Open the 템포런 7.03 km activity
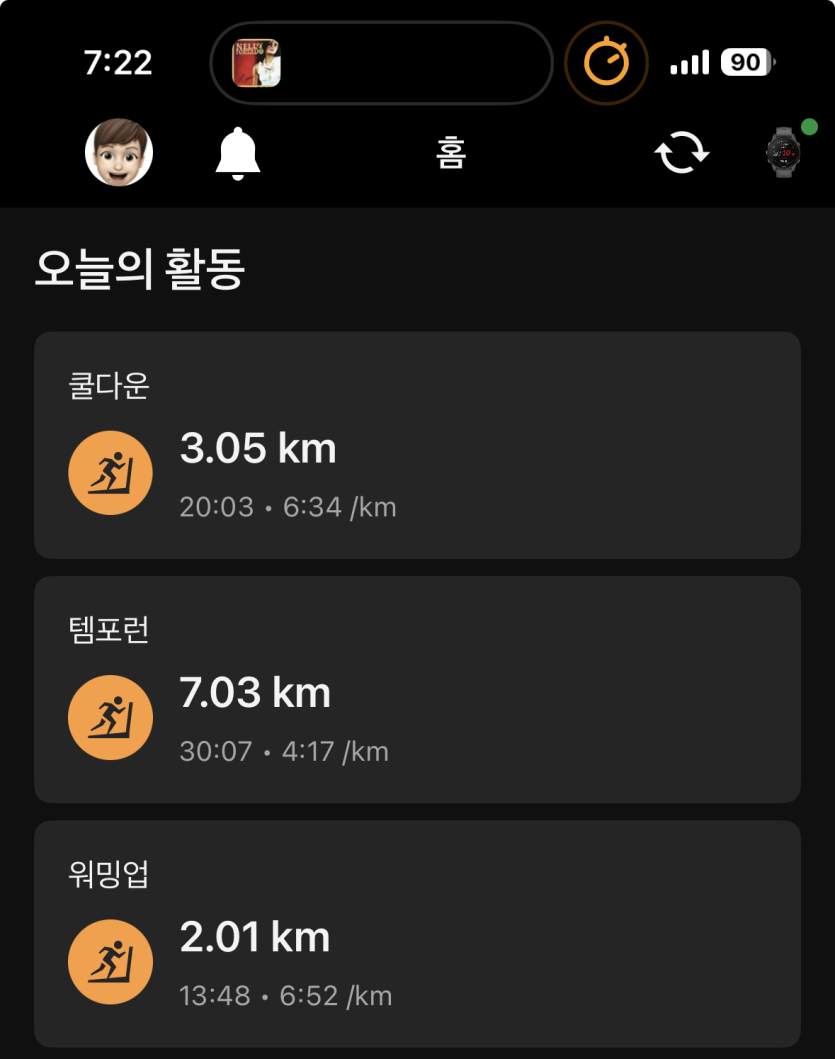 (x=417, y=689)
